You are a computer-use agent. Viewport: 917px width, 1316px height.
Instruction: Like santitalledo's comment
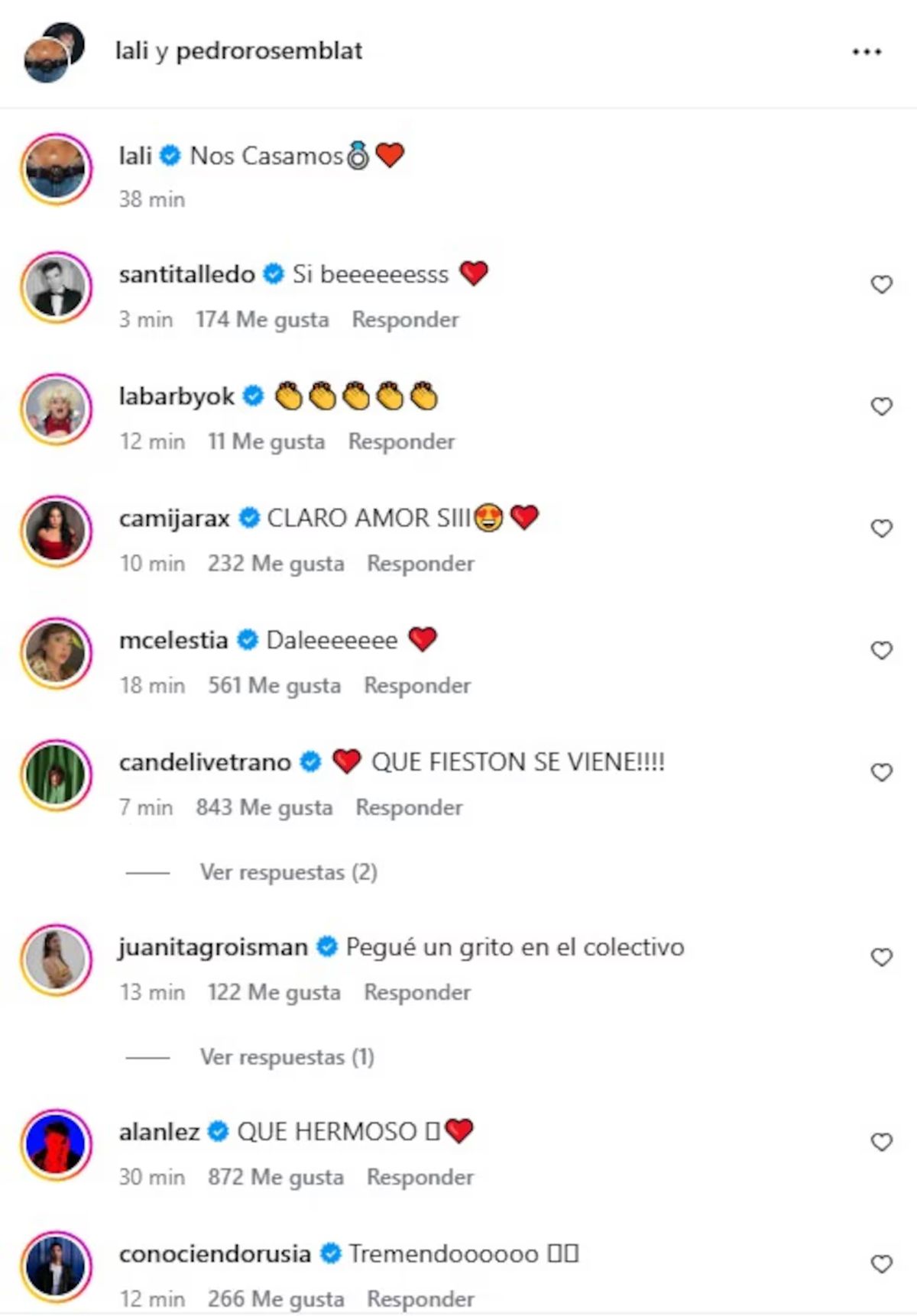point(881,285)
